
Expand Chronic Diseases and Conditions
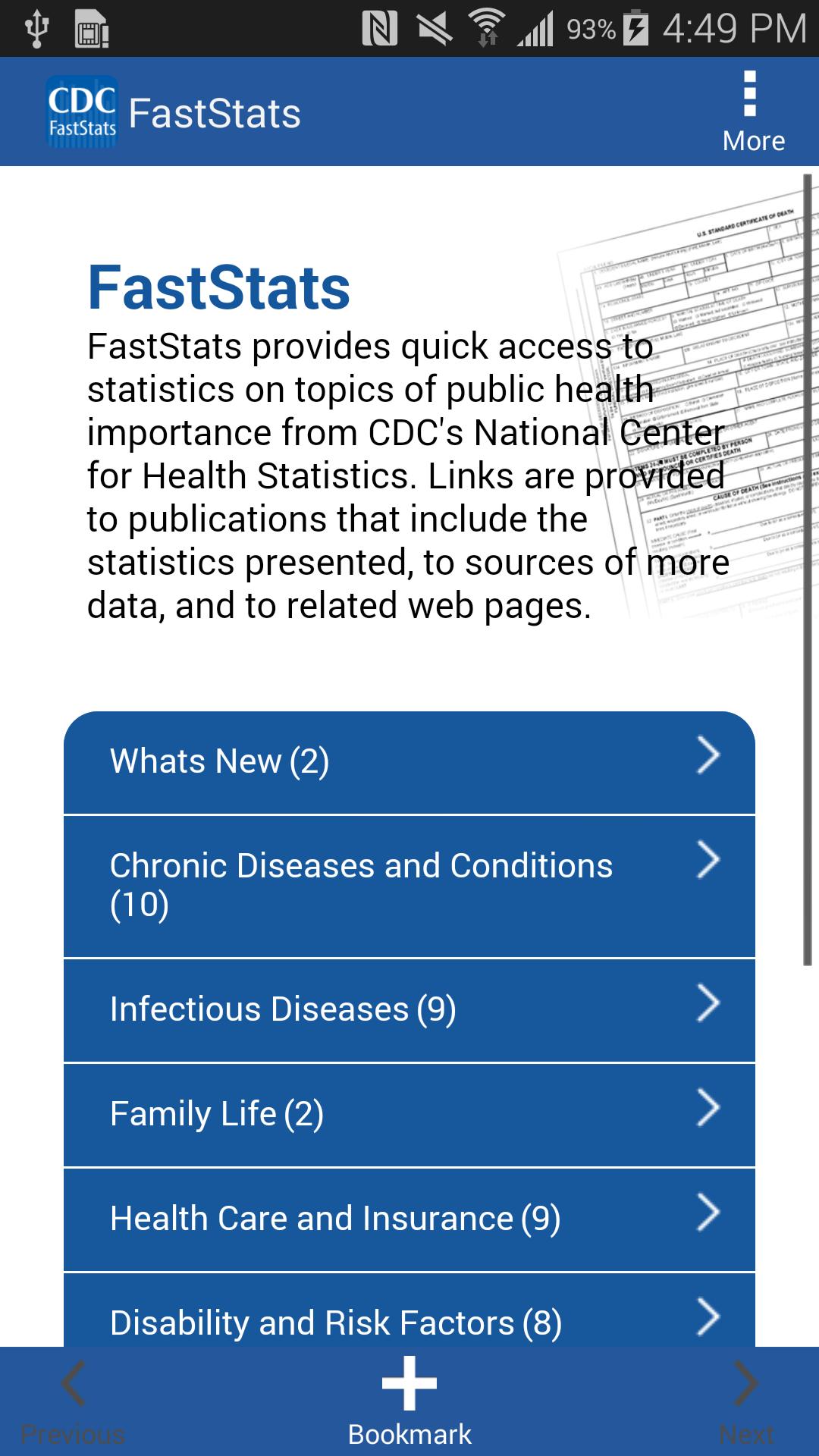pos(409,886)
